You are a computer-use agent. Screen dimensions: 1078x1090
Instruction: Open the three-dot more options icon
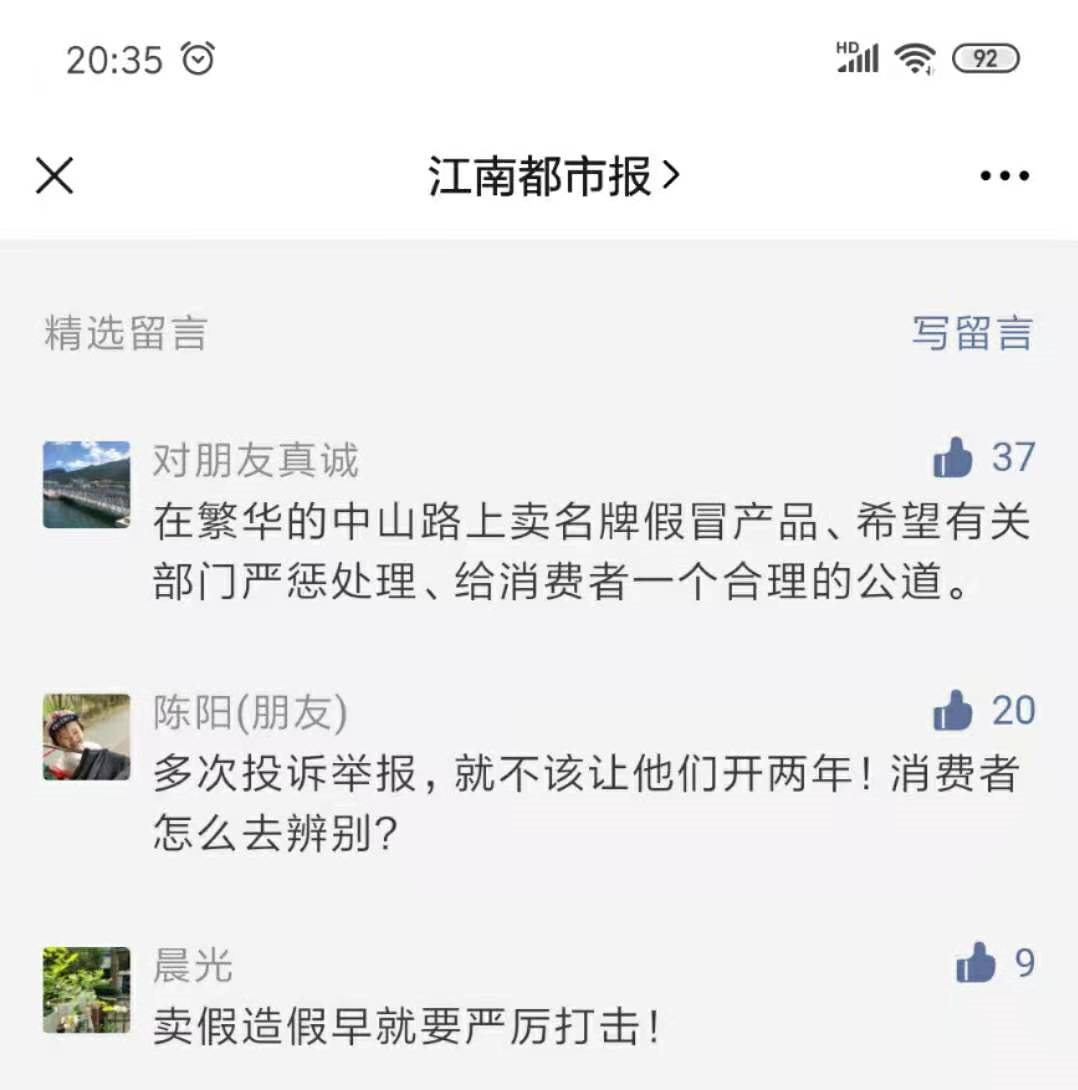pyautogui.click(x=1003, y=174)
